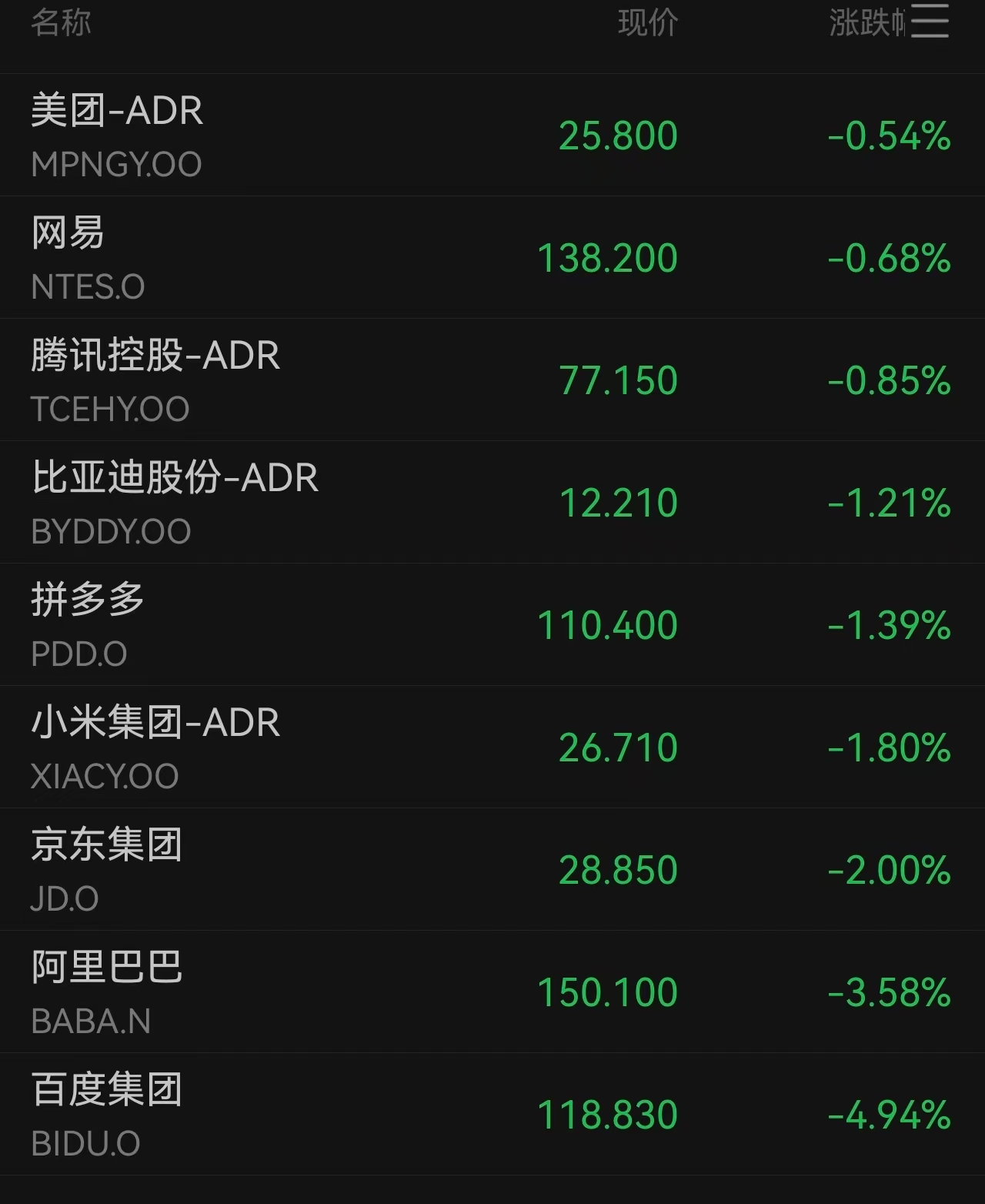This screenshot has height=1204, width=985.
Task: Sort the list by 涨跌幅 column
Action: tap(866, 22)
